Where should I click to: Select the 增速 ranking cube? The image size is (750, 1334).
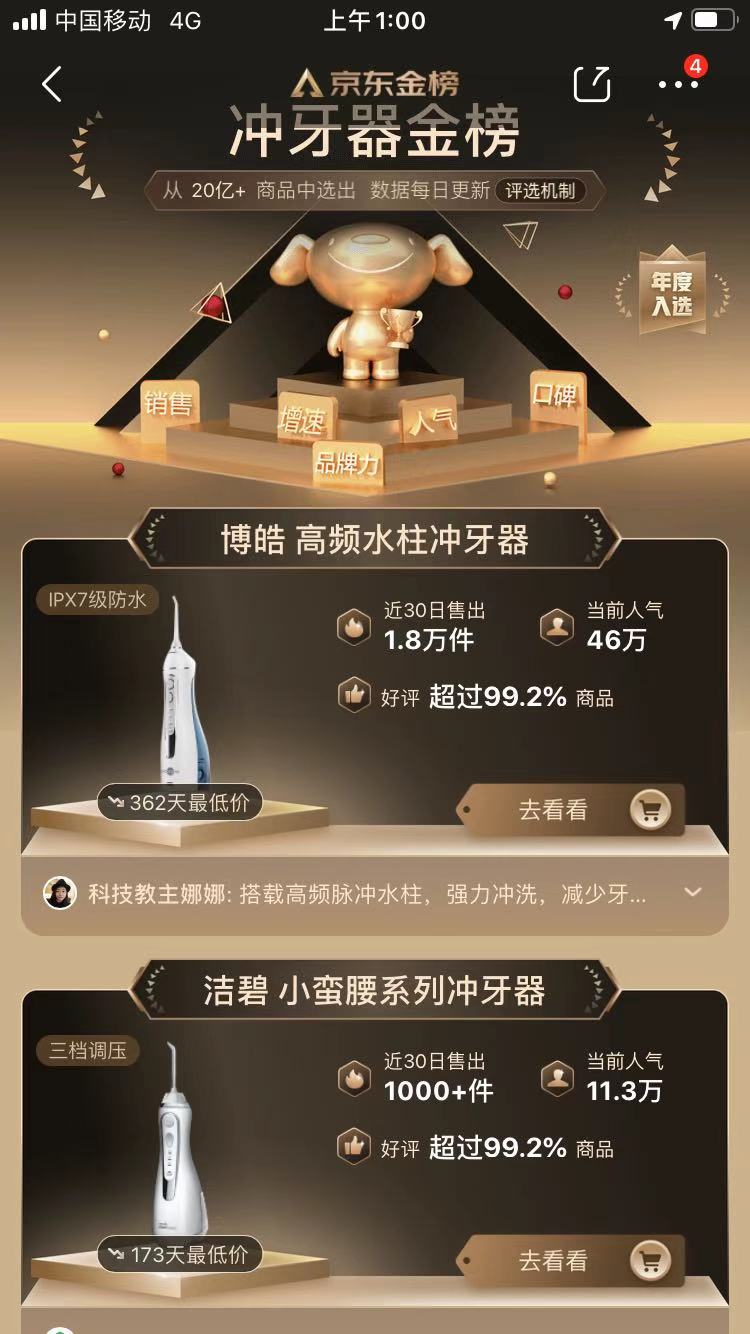coord(303,421)
